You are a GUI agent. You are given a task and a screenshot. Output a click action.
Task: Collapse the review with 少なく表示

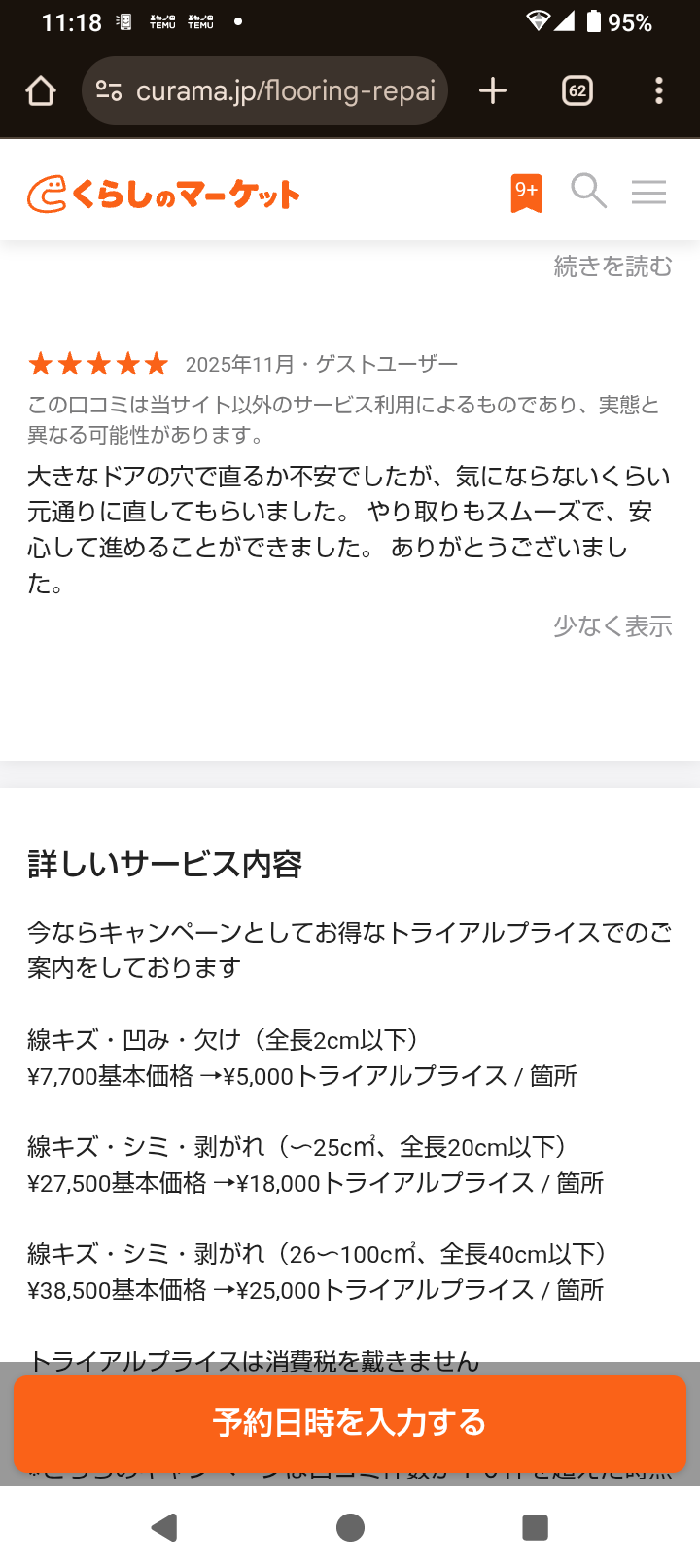coord(612,626)
